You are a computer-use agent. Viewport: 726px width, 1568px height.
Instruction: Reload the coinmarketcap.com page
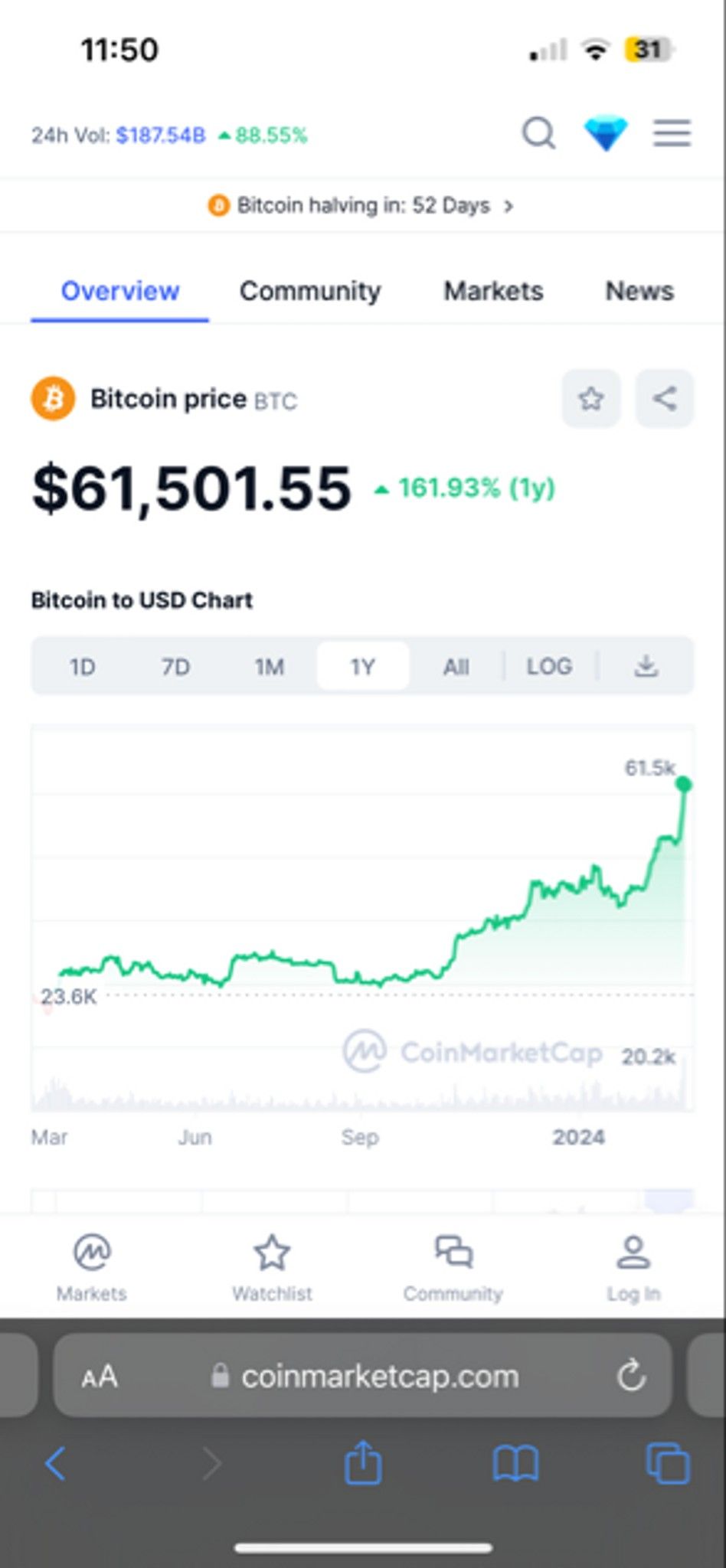(x=631, y=1376)
